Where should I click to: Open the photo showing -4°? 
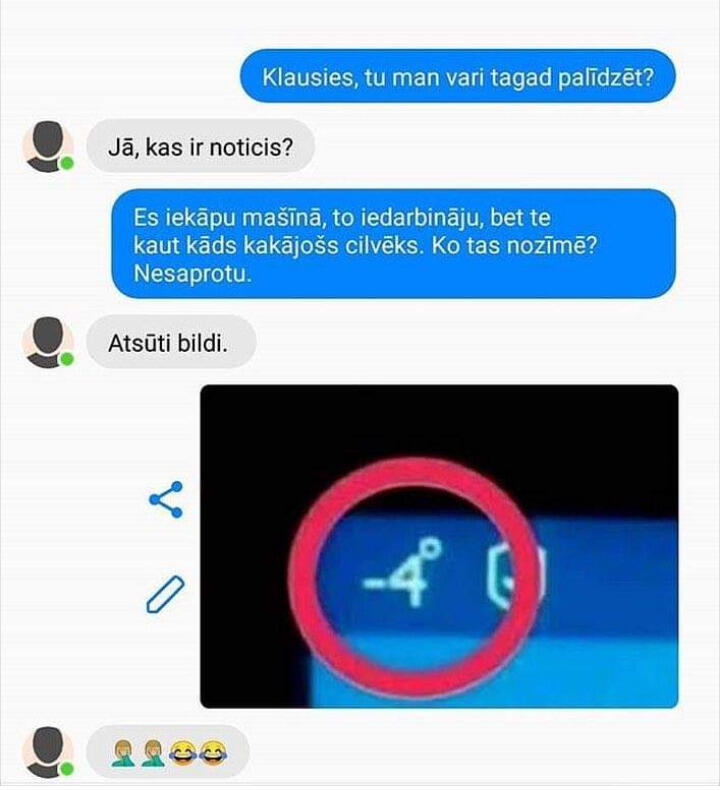(439, 546)
